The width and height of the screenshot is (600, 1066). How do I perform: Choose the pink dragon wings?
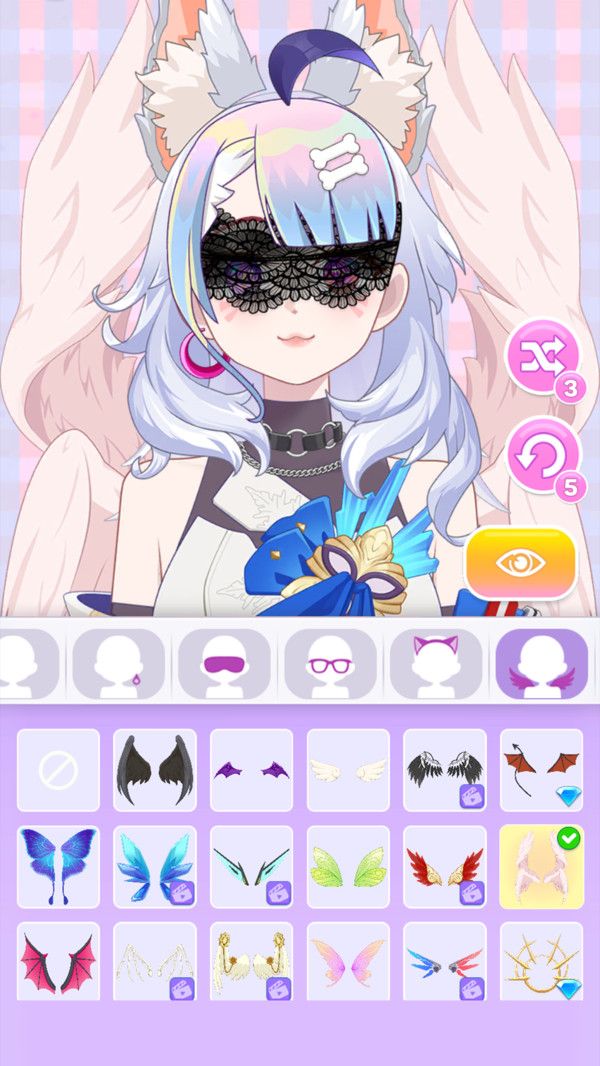click(x=58, y=962)
